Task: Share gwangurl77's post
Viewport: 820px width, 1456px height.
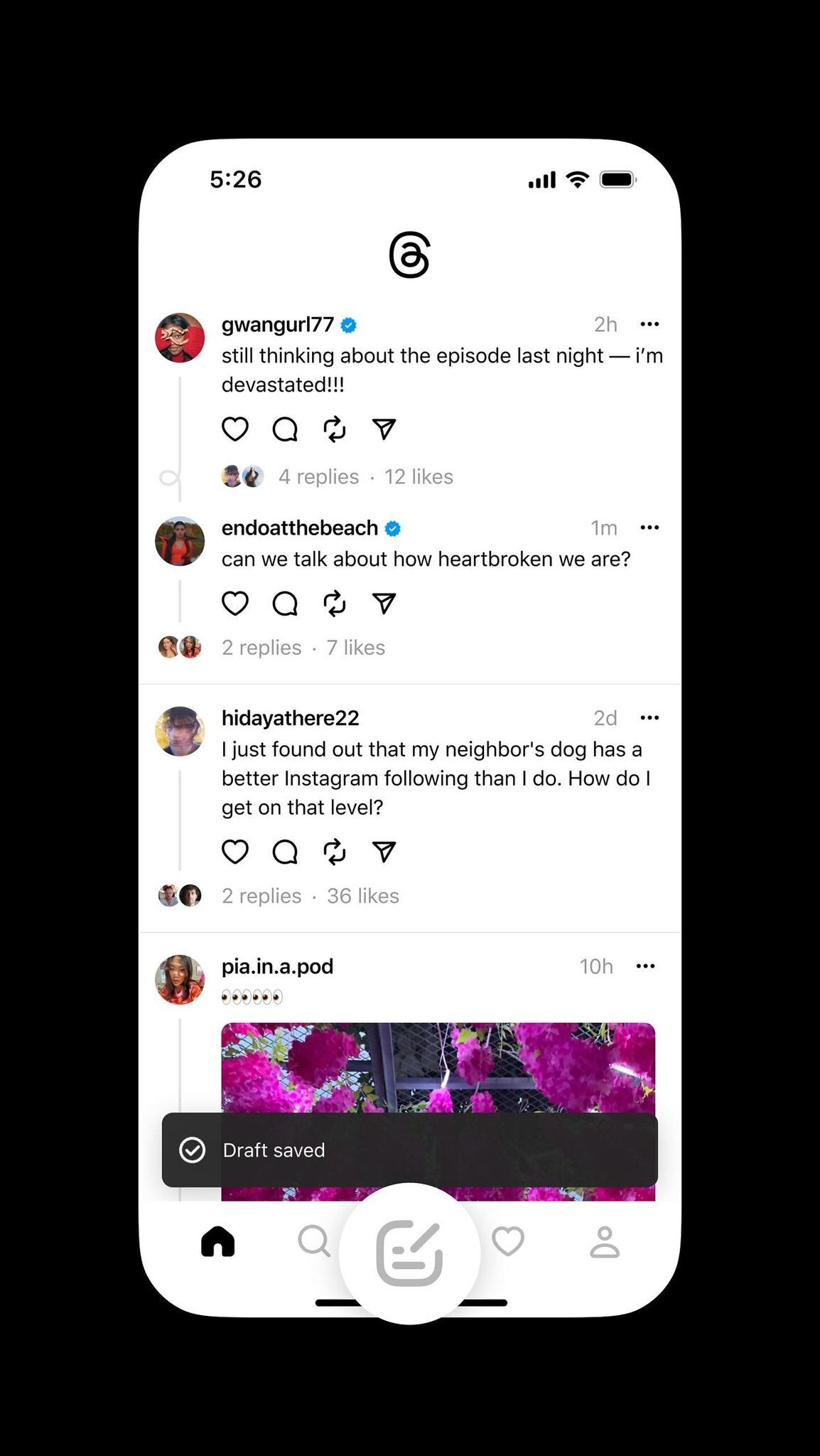Action: (384, 429)
